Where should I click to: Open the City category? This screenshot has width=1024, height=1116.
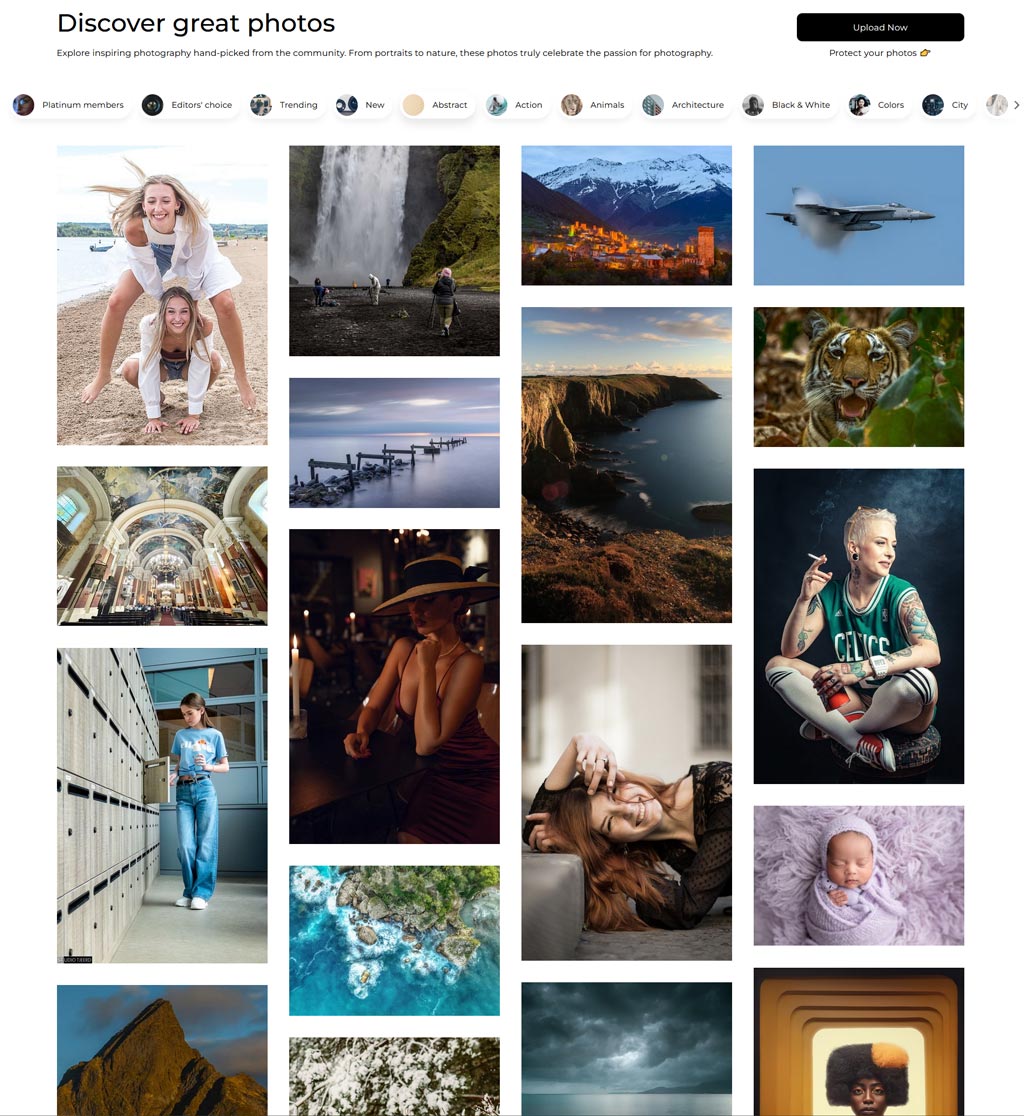tap(947, 105)
